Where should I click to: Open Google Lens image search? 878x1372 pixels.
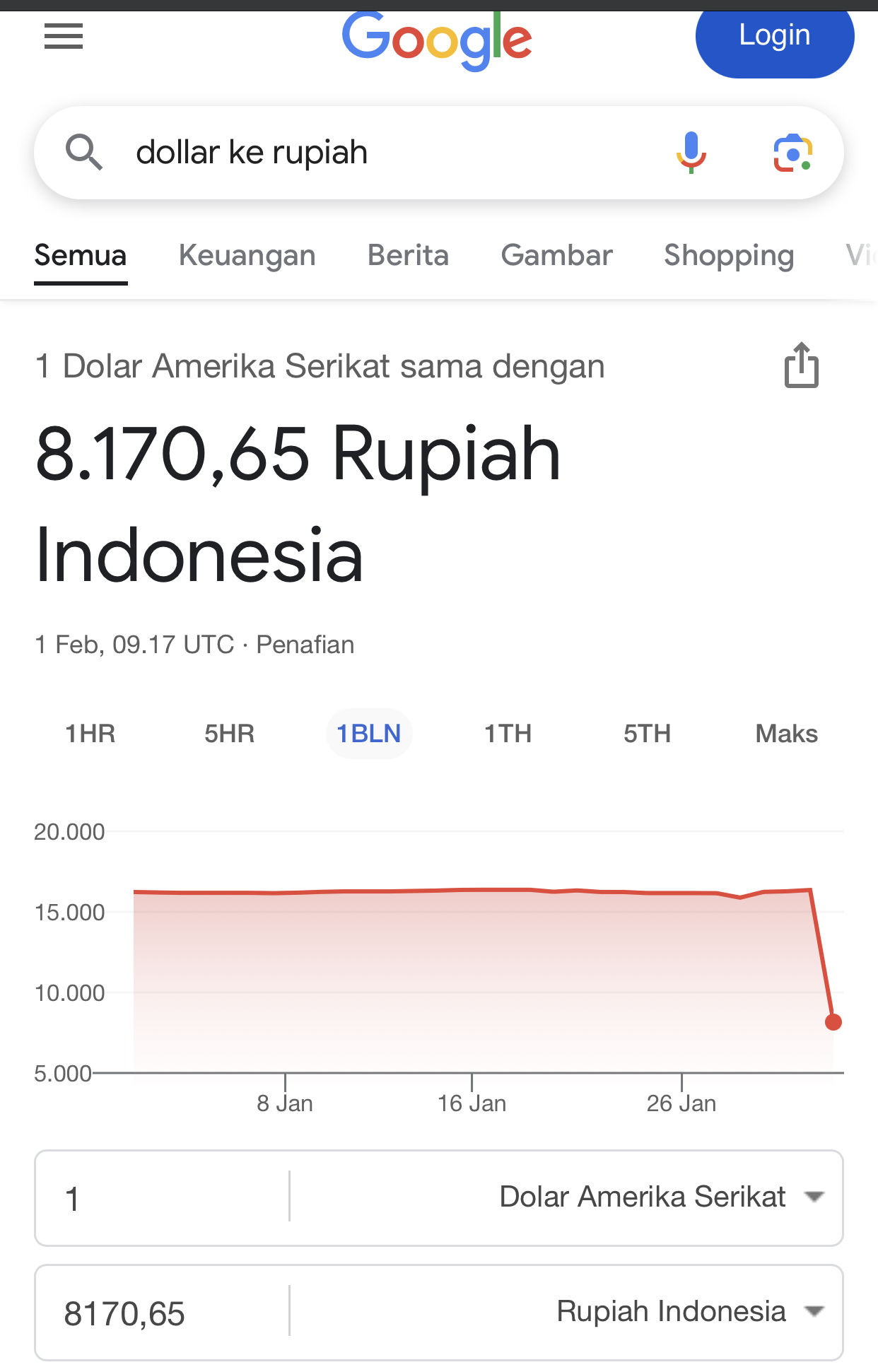(x=792, y=151)
